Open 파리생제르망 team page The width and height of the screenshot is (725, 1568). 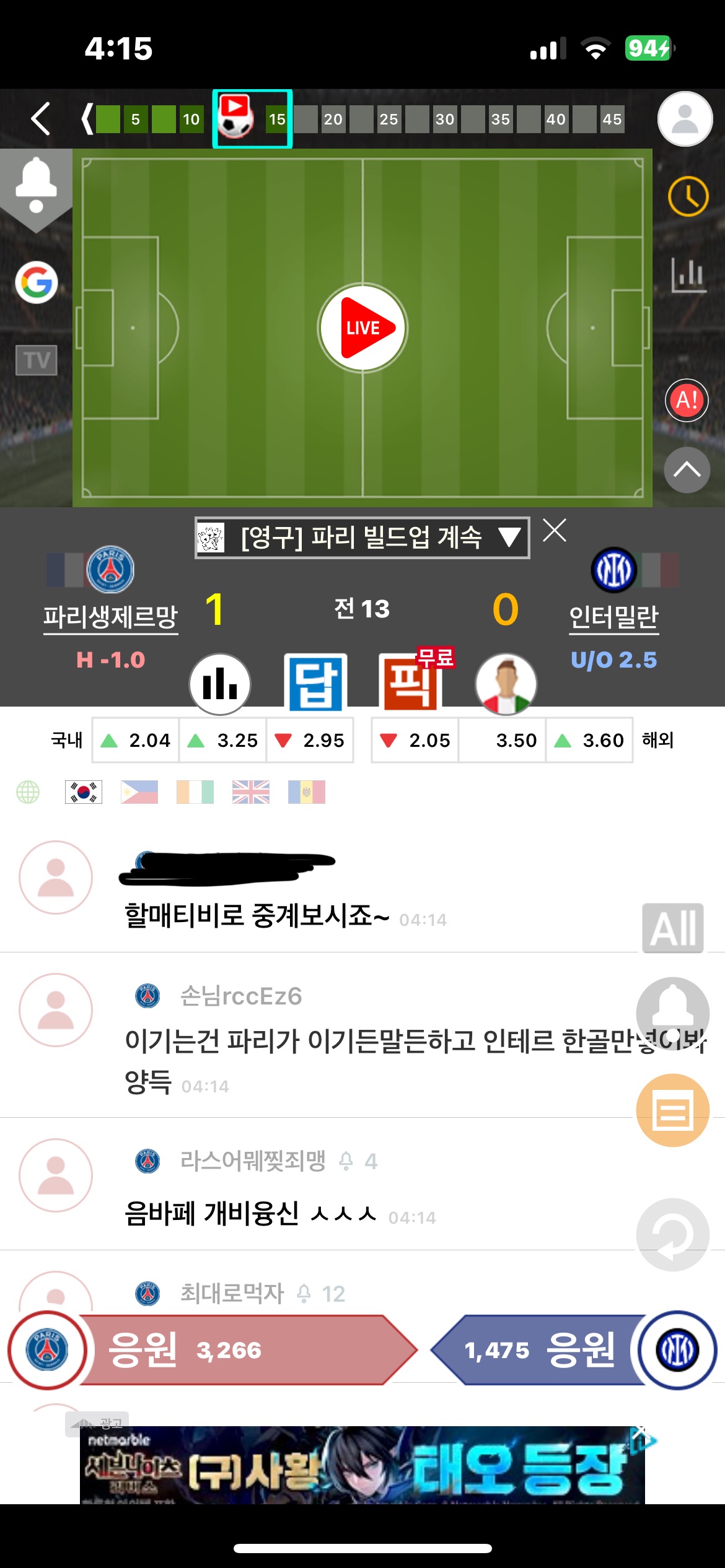tap(110, 616)
